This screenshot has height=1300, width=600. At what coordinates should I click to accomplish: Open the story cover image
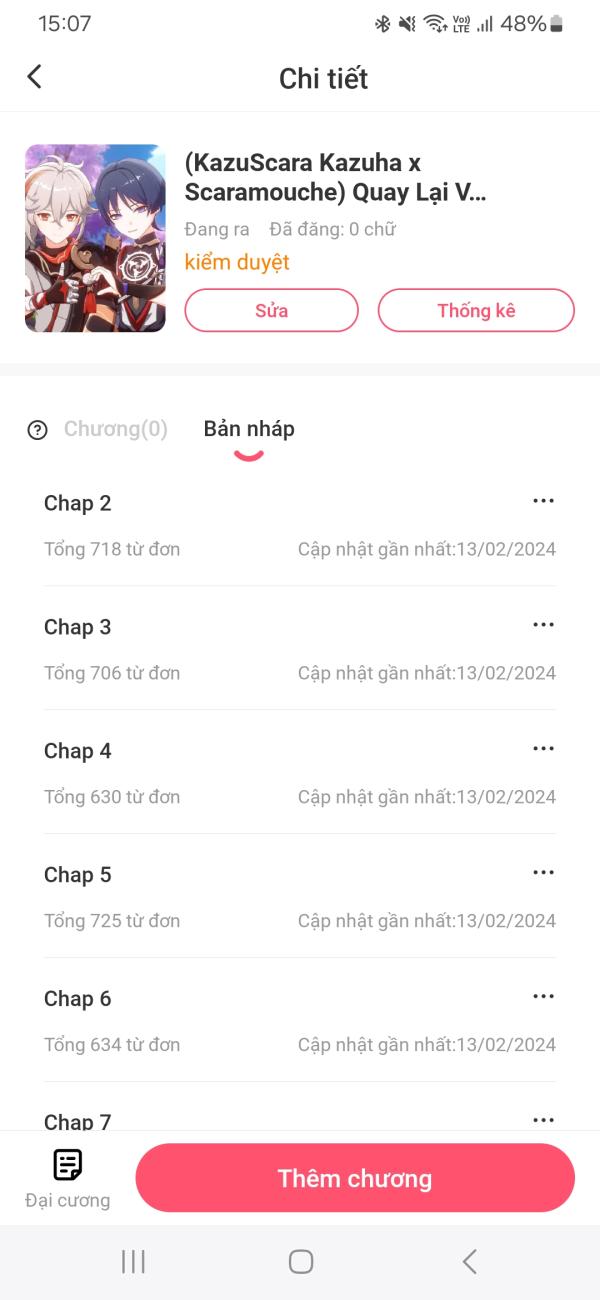[95, 238]
